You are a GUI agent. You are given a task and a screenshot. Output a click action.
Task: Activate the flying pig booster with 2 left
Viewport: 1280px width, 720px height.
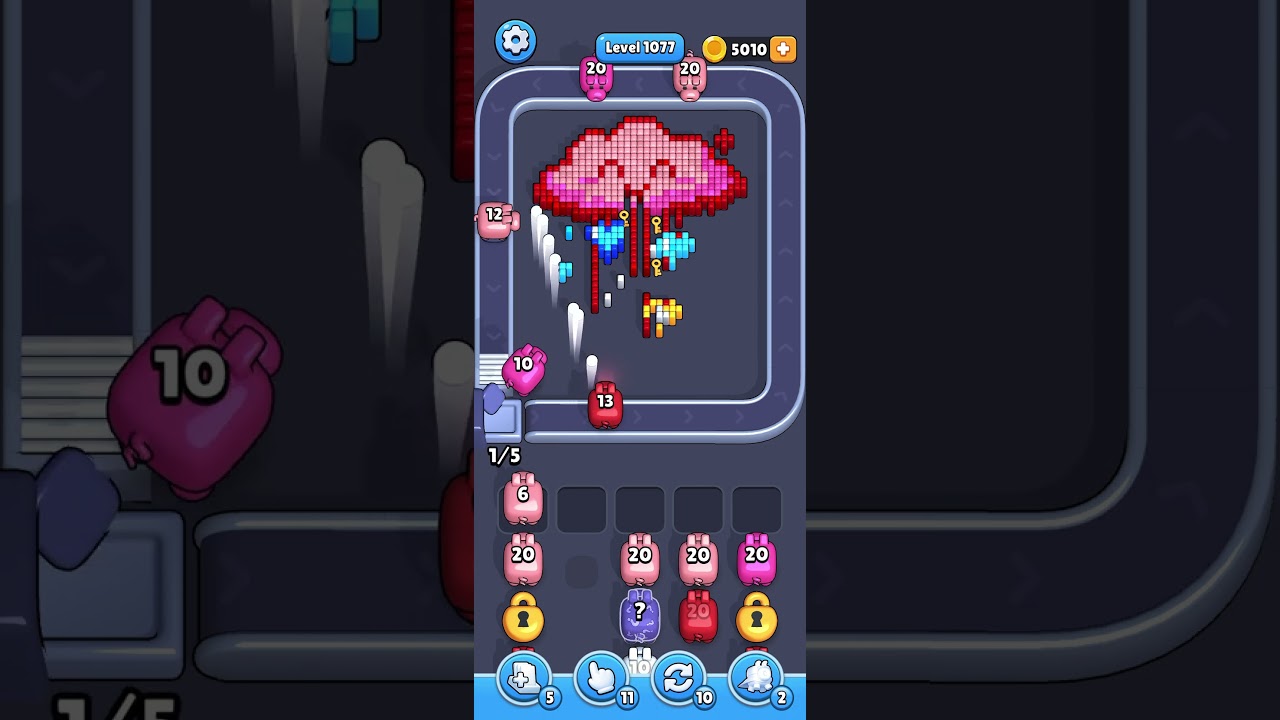pos(756,680)
